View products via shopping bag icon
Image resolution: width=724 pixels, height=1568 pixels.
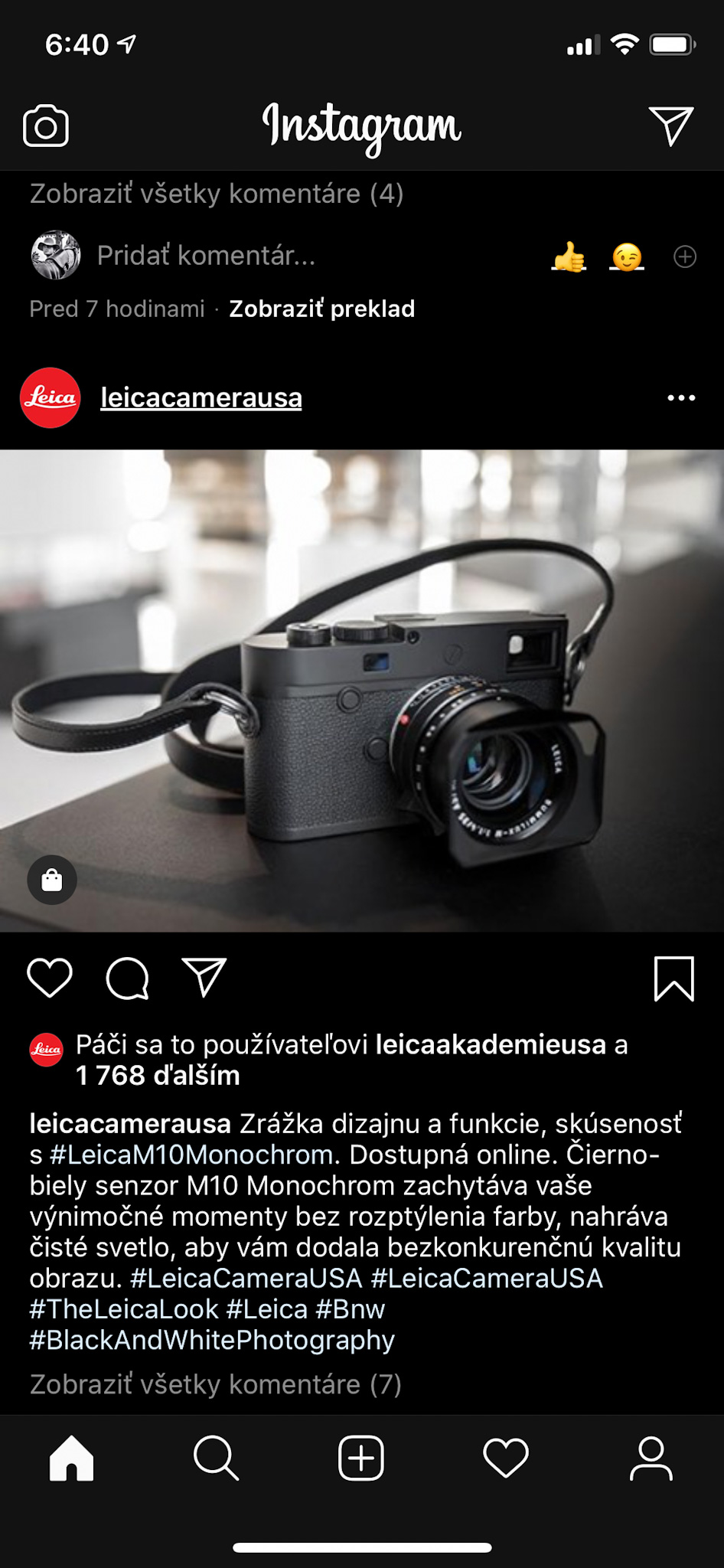click(x=52, y=880)
